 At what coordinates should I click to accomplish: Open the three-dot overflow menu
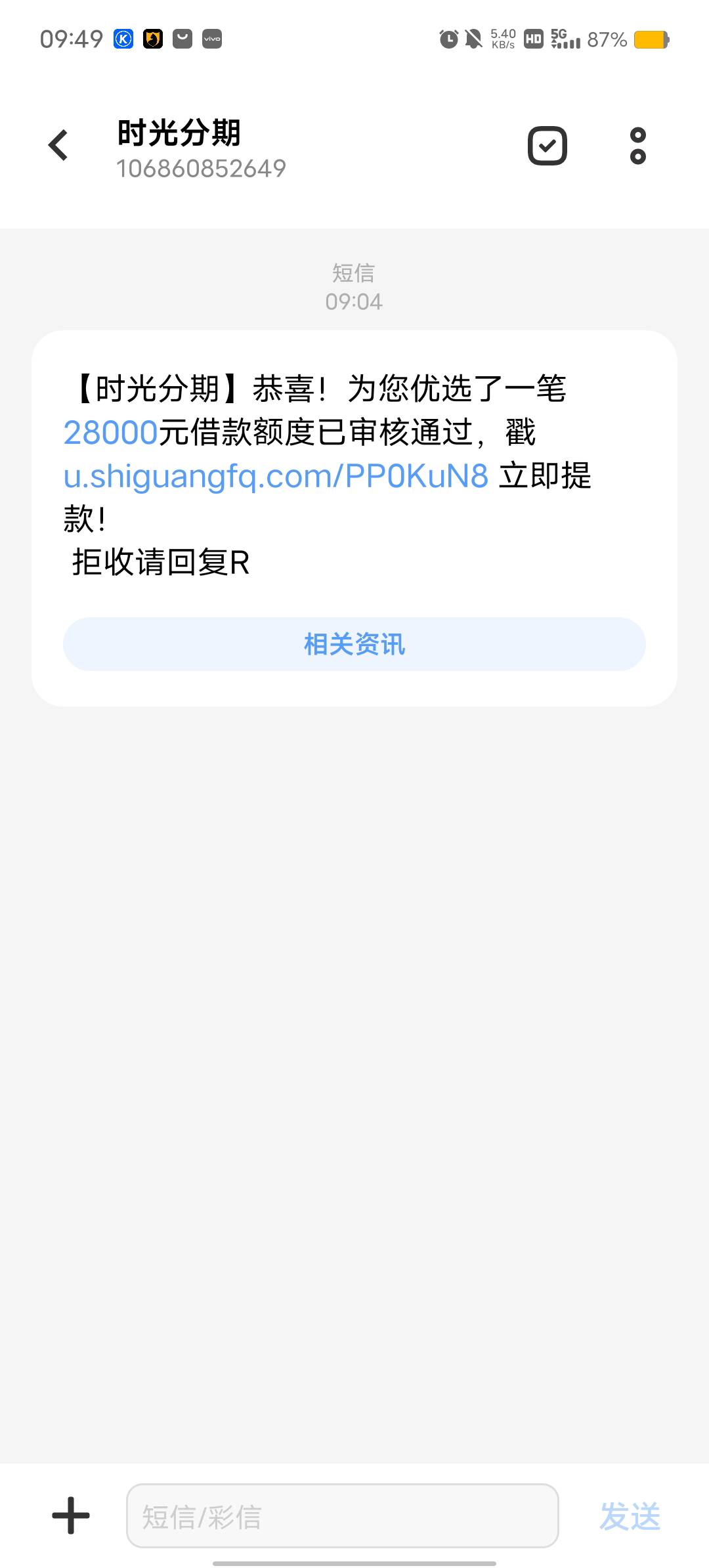(x=637, y=146)
